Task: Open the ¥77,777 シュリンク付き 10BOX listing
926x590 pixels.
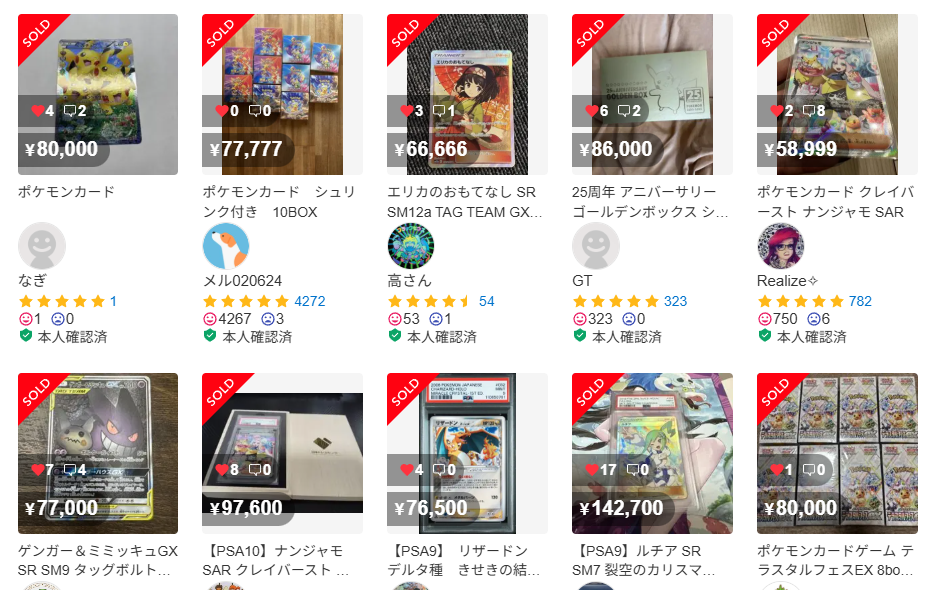Action: coord(282,95)
